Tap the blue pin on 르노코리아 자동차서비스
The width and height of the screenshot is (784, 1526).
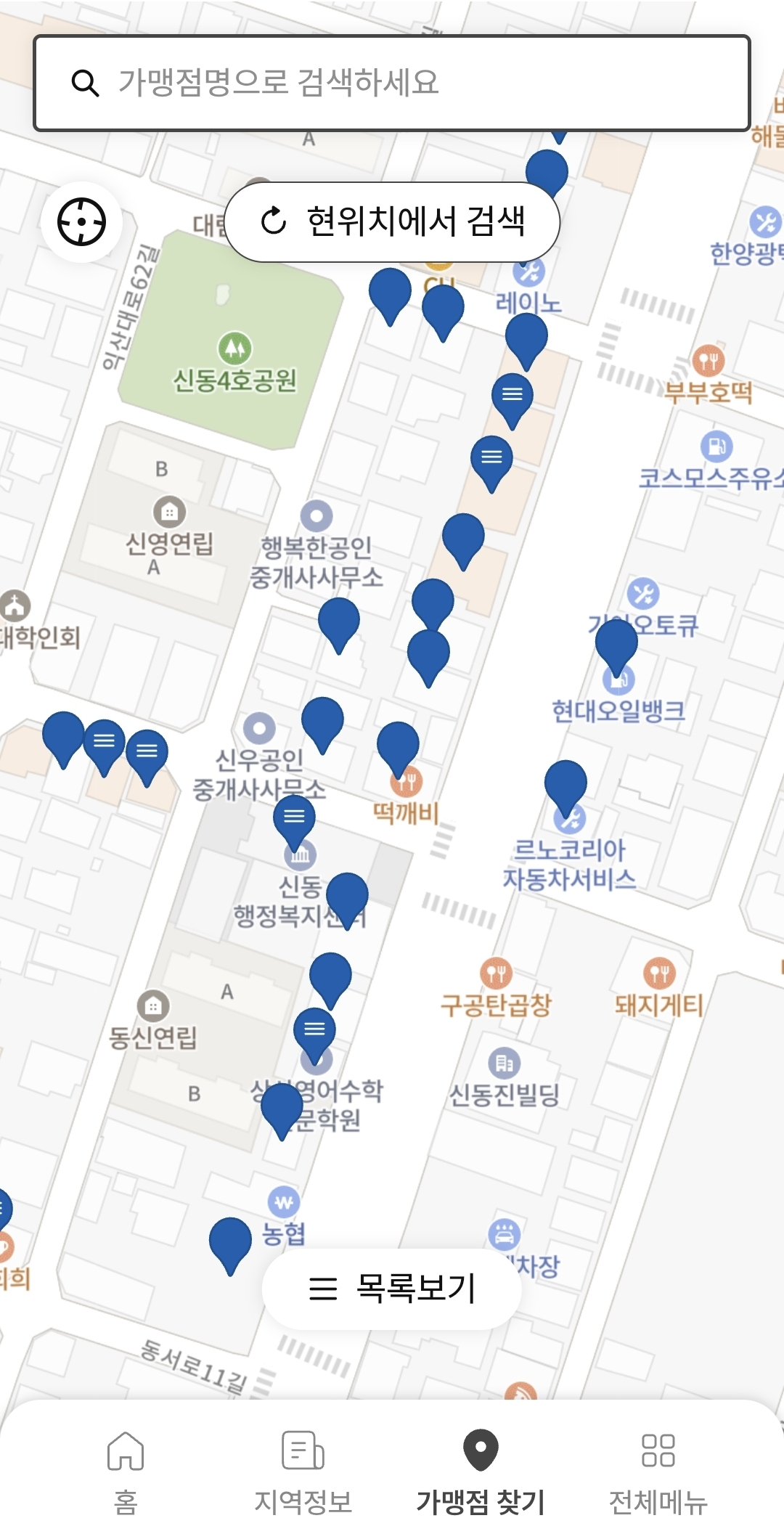click(565, 784)
